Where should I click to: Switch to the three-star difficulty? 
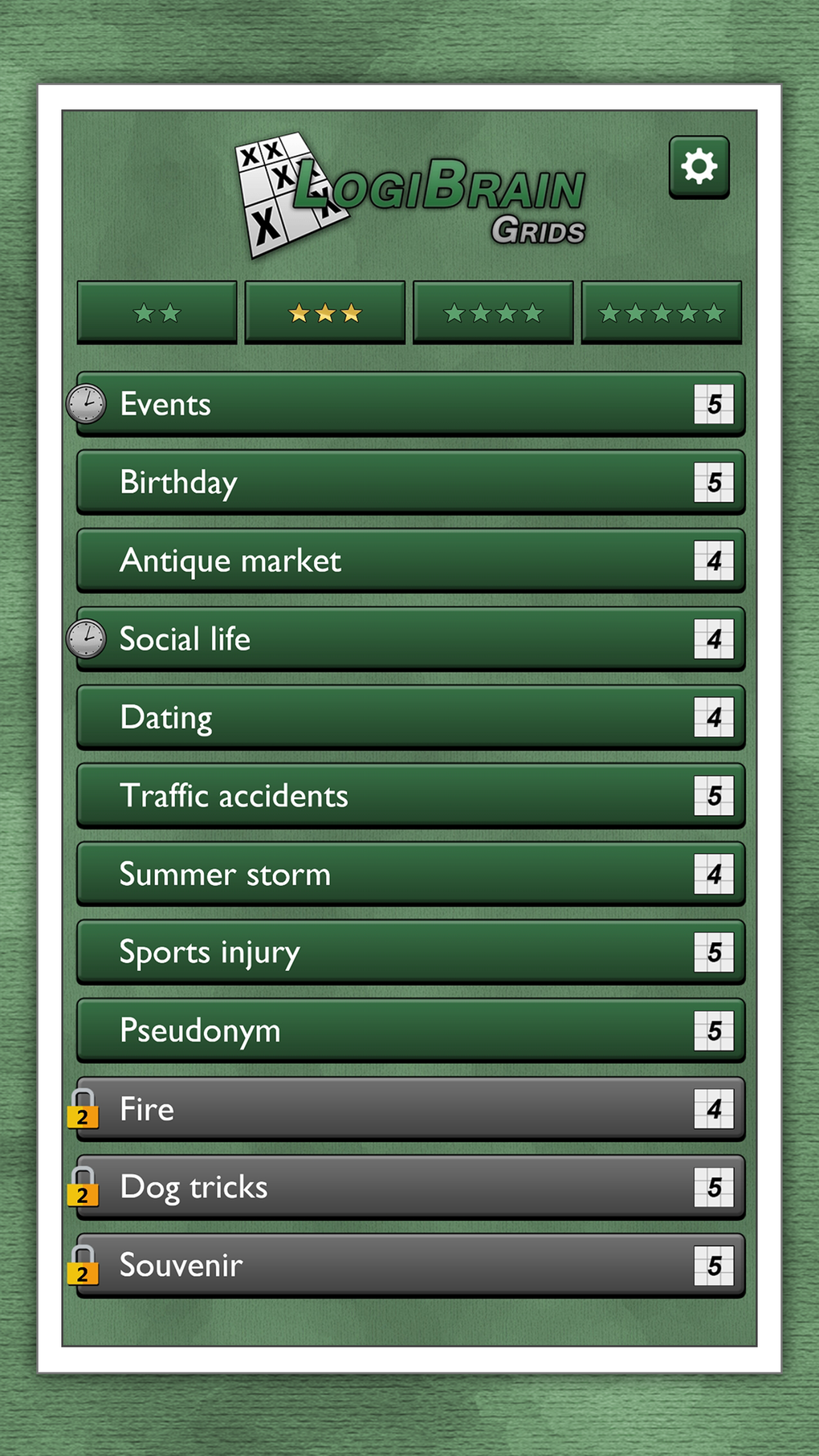point(324,312)
